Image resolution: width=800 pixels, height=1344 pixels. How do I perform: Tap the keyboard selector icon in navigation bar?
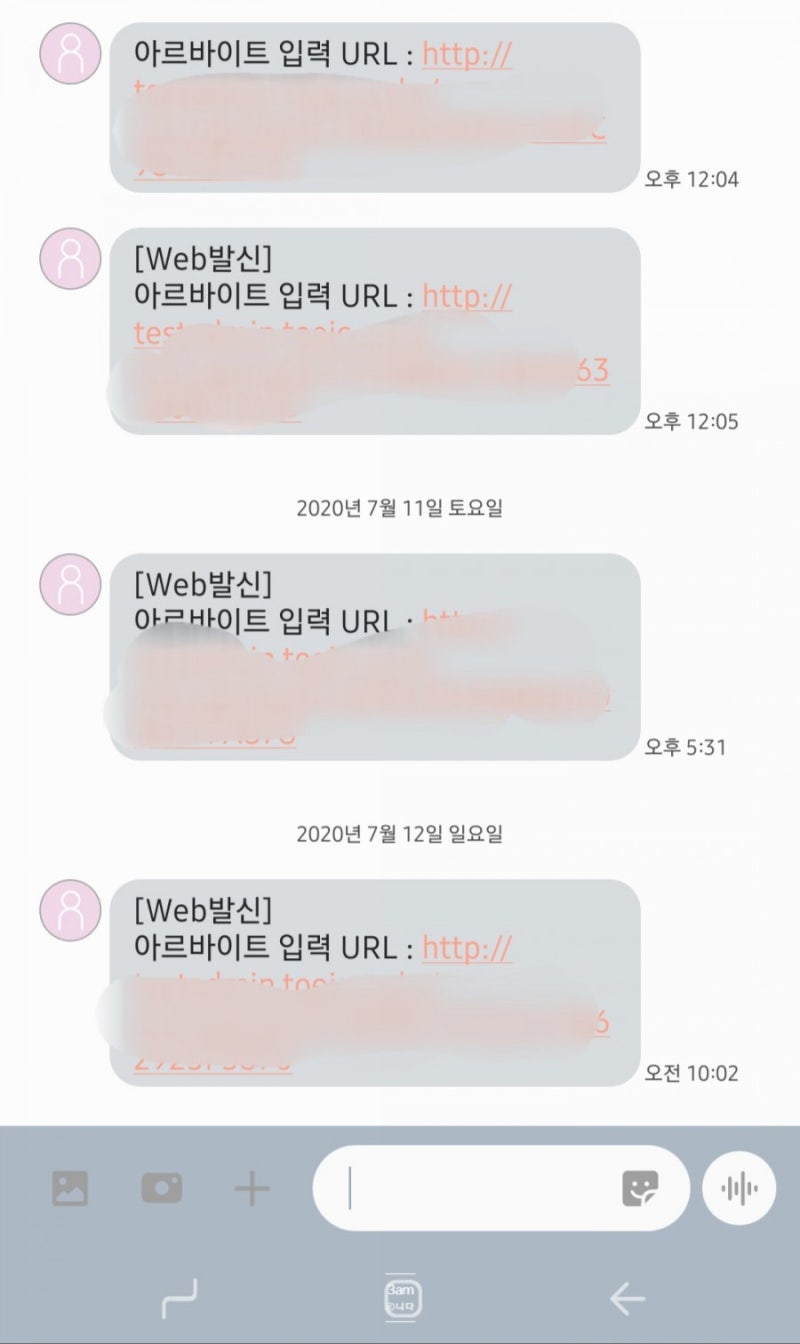pyautogui.click(x=398, y=1299)
